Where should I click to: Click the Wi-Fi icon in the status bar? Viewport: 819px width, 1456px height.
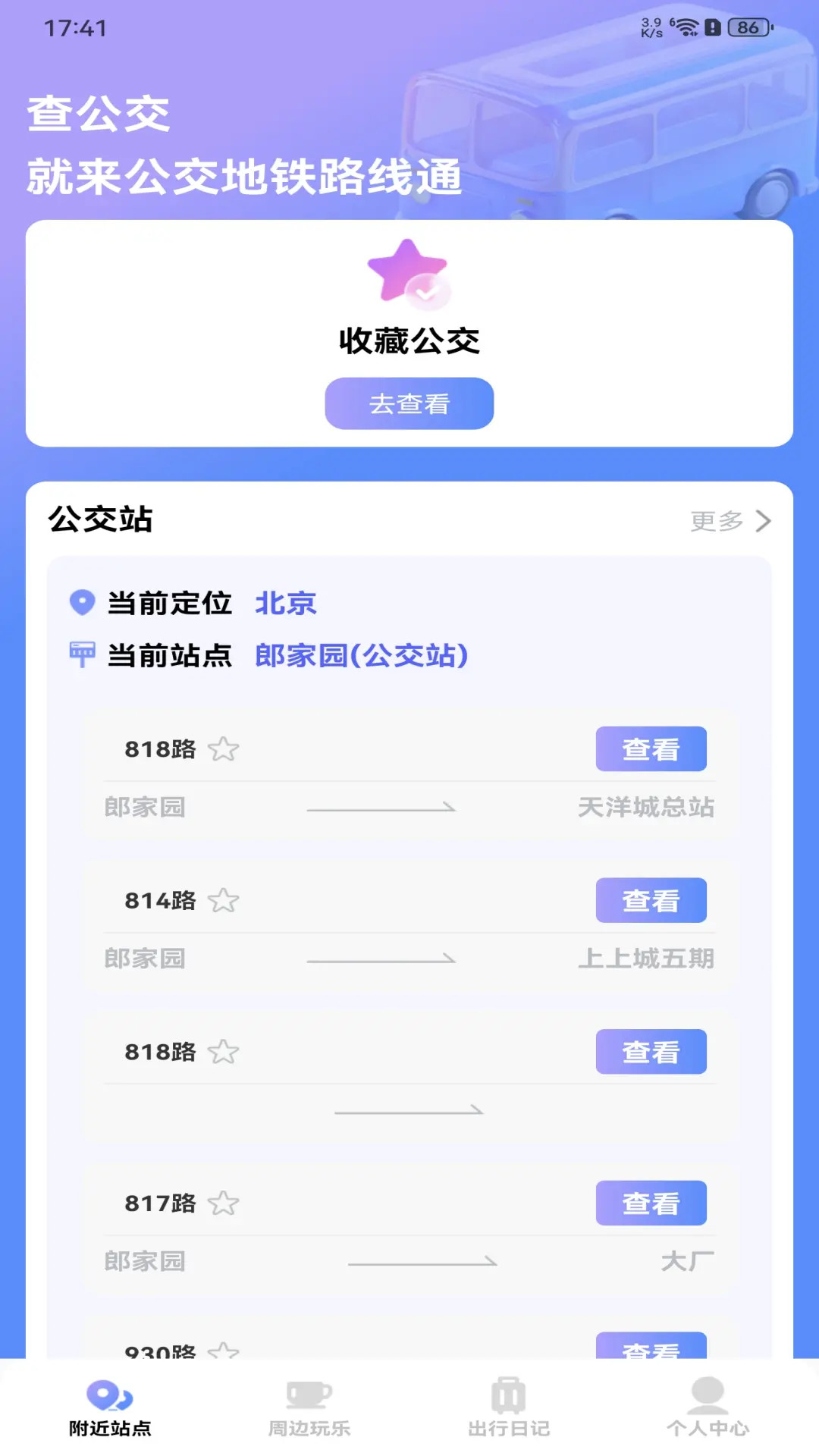(686, 25)
